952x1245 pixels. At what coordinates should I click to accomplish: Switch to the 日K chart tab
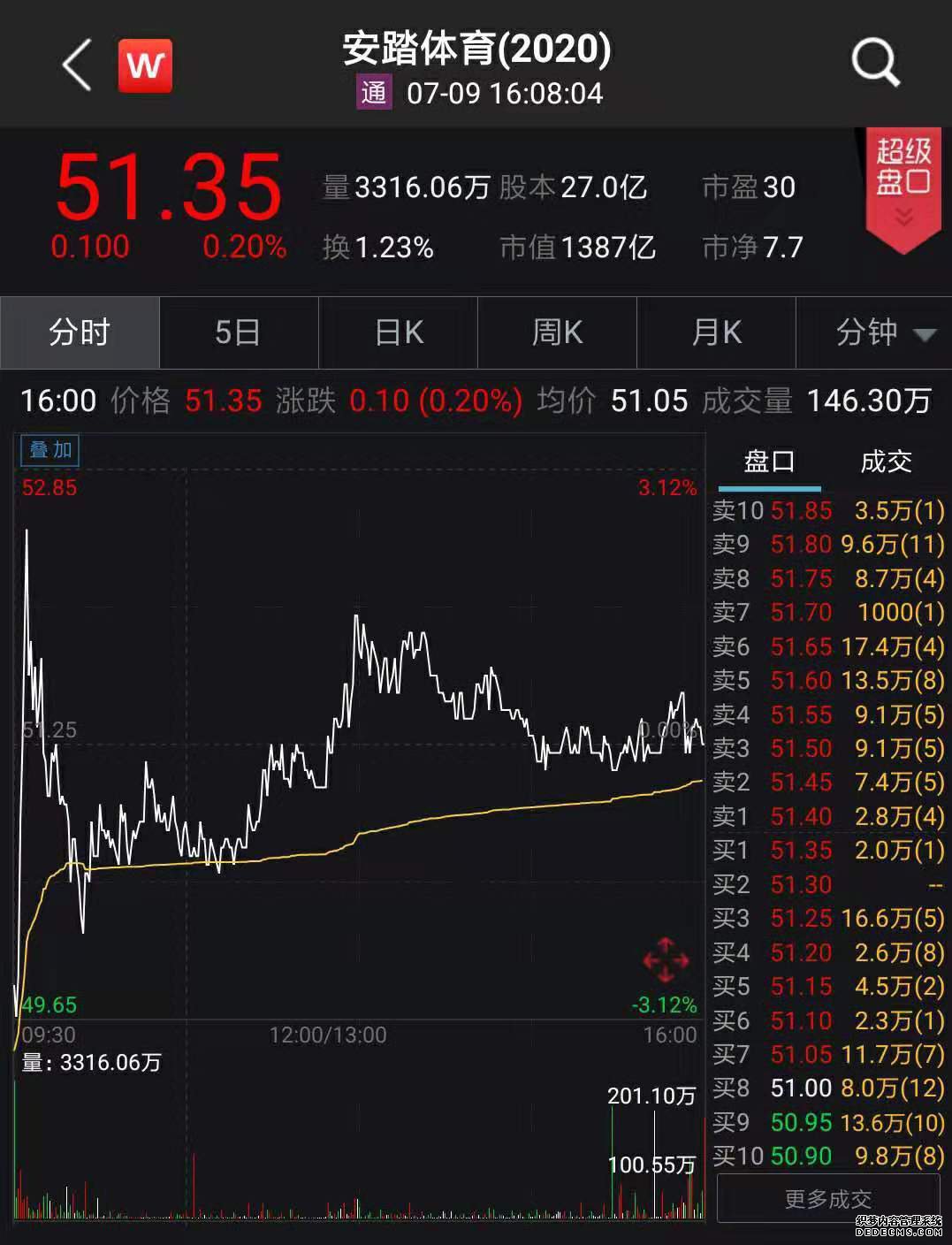tap(398, 333)
